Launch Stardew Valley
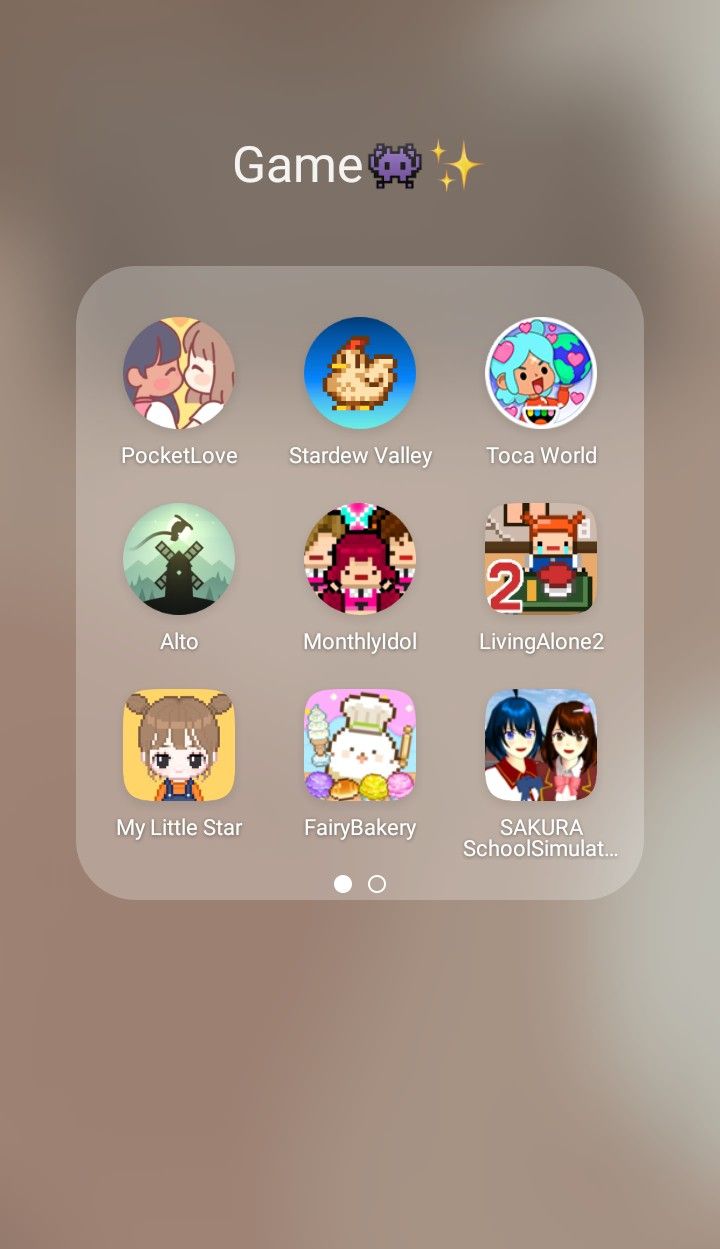The image size is (720, 1249). (360, 372)
